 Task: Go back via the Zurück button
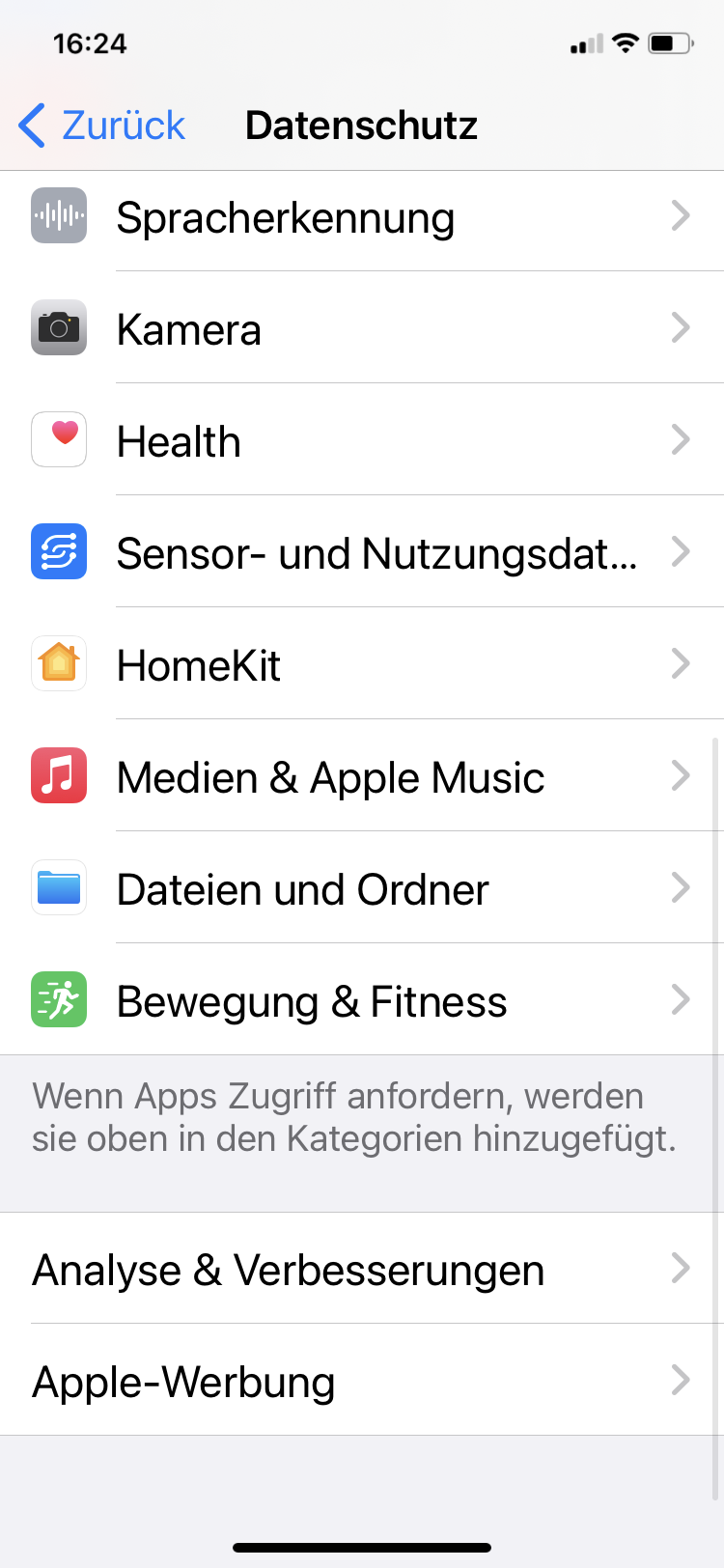click(x=102, y=126)
